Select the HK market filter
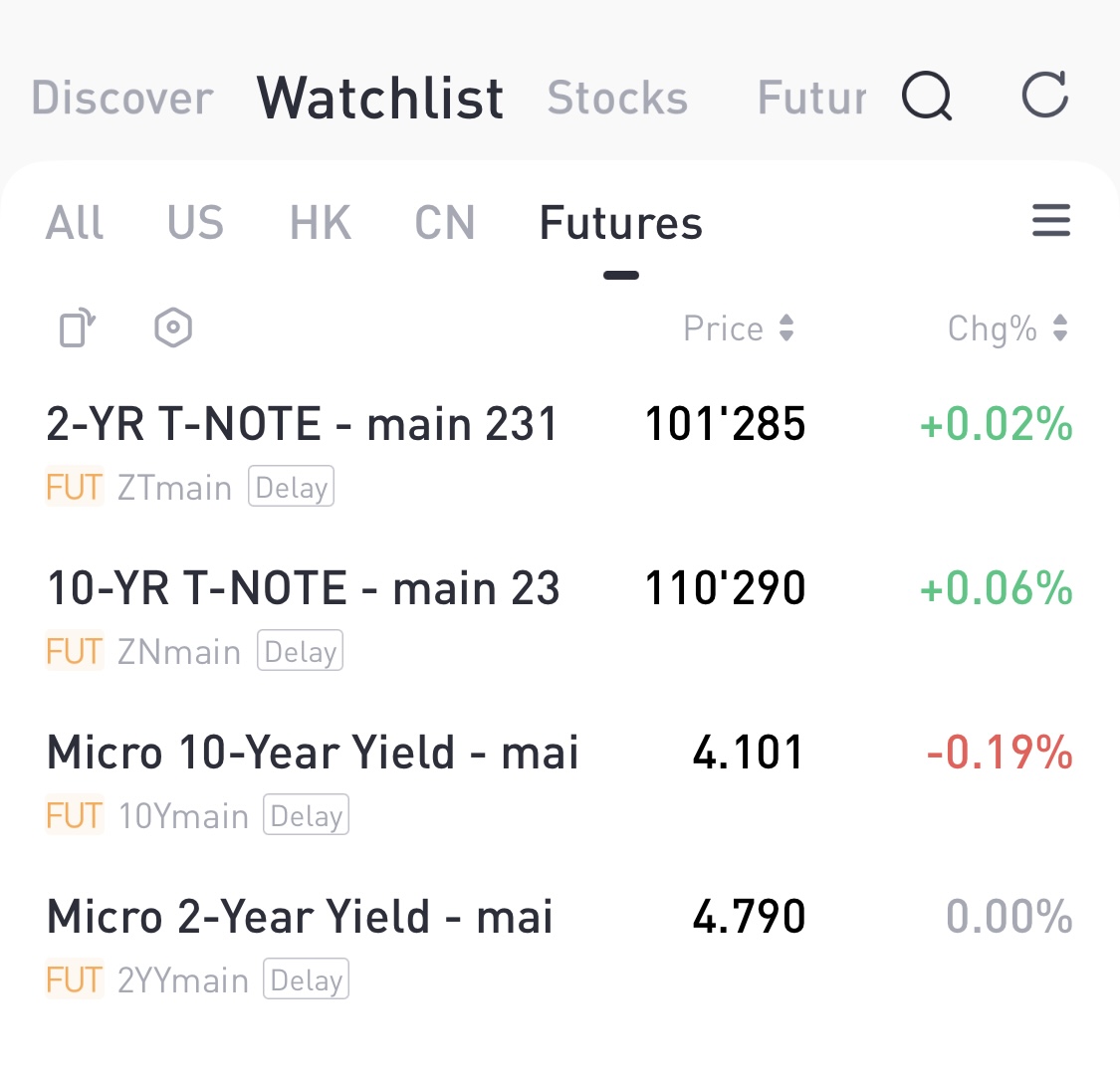This screenshot has height=1083, width=1120. [321, 223]
